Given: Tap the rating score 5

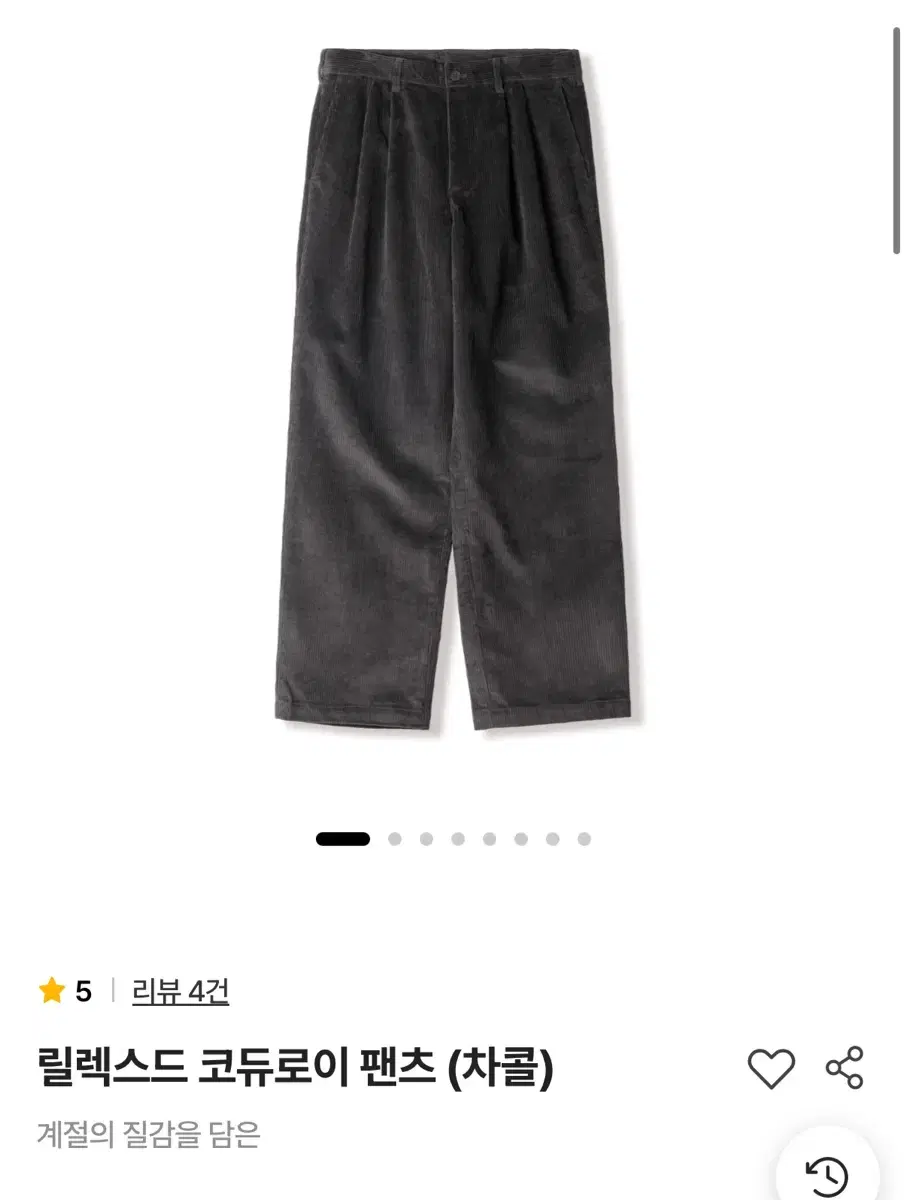Looking at the screenshot, I should click(x=80, y=990).
